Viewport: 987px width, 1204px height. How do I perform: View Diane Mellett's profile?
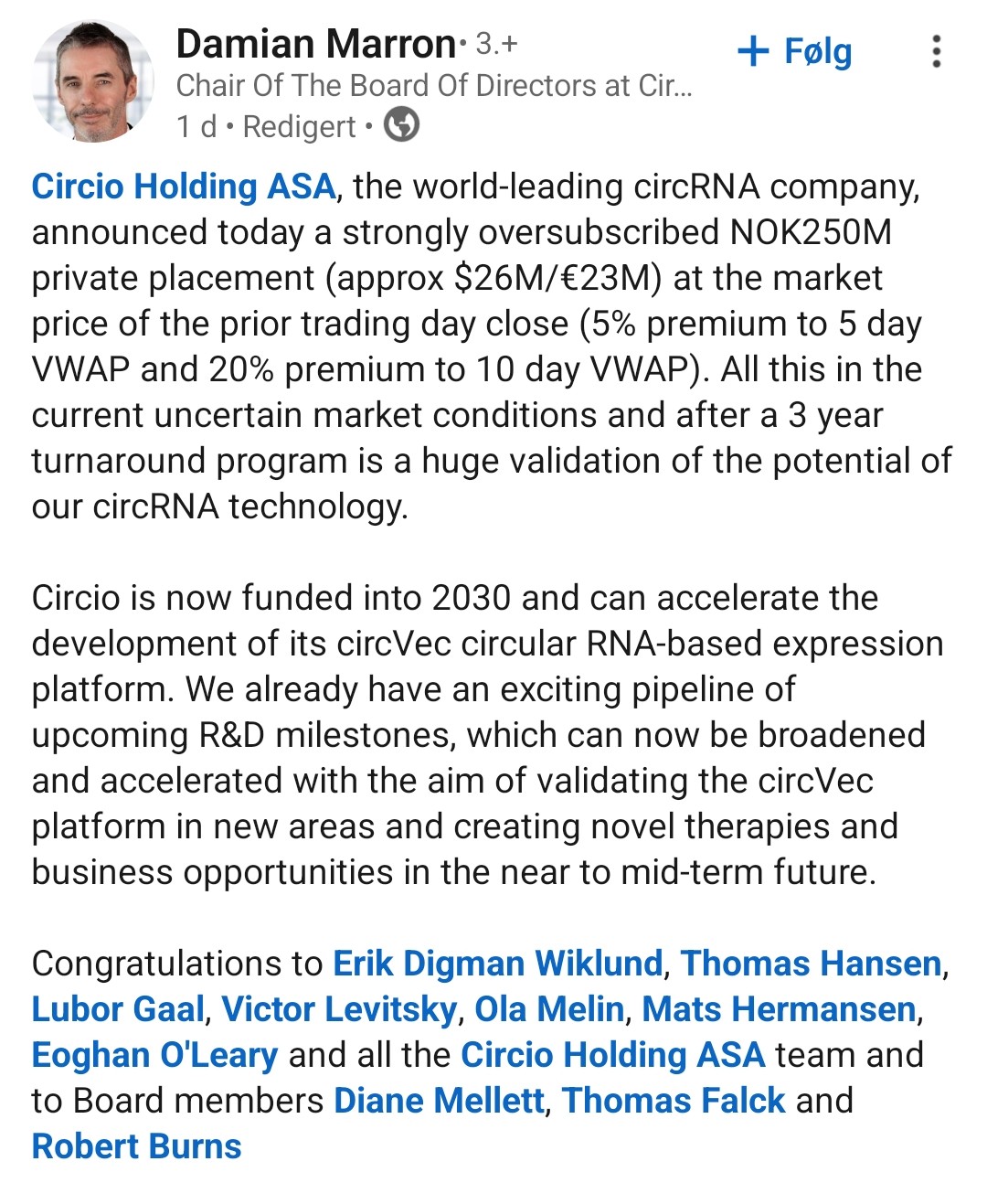coord(439,1101)
